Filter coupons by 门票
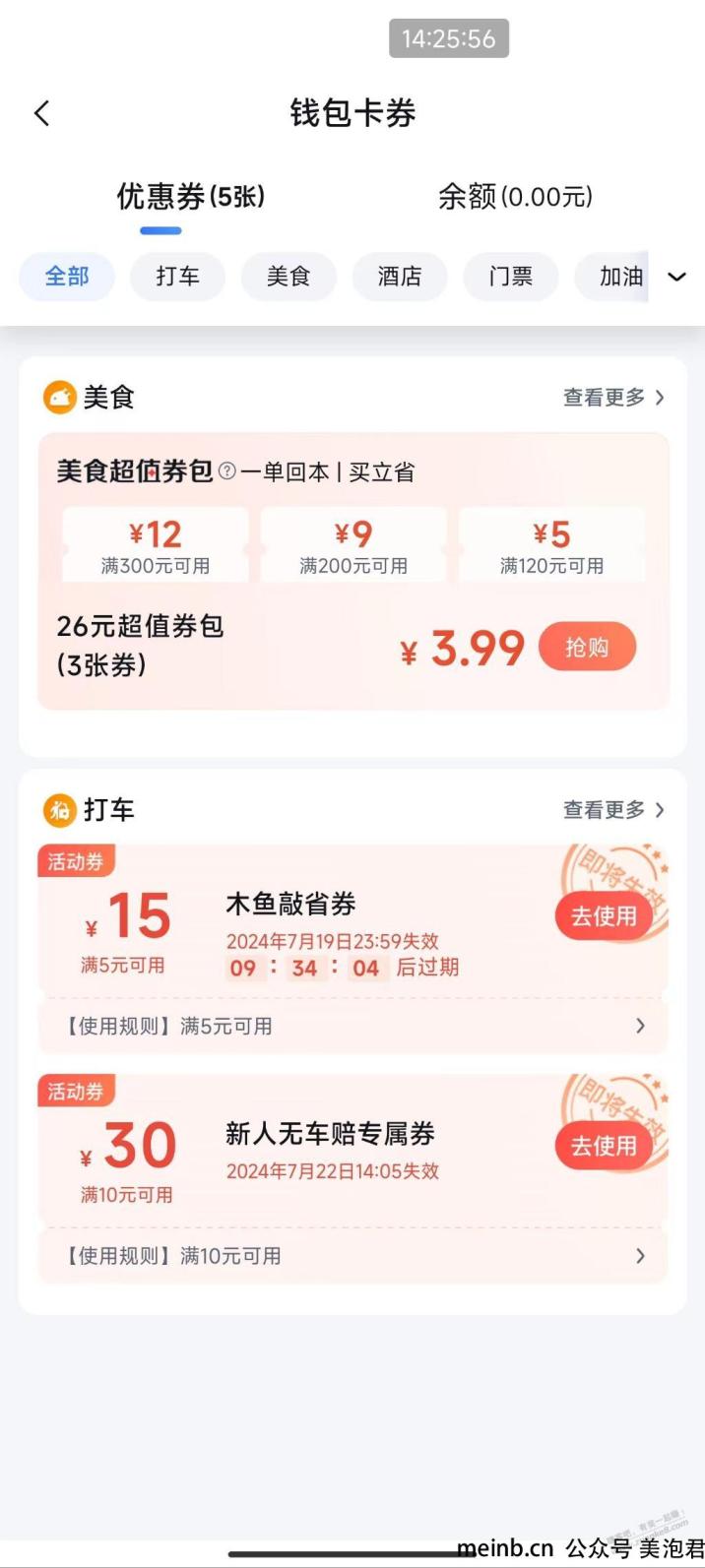This screenshot has height=1568, width=705. (x=510, y=277)
